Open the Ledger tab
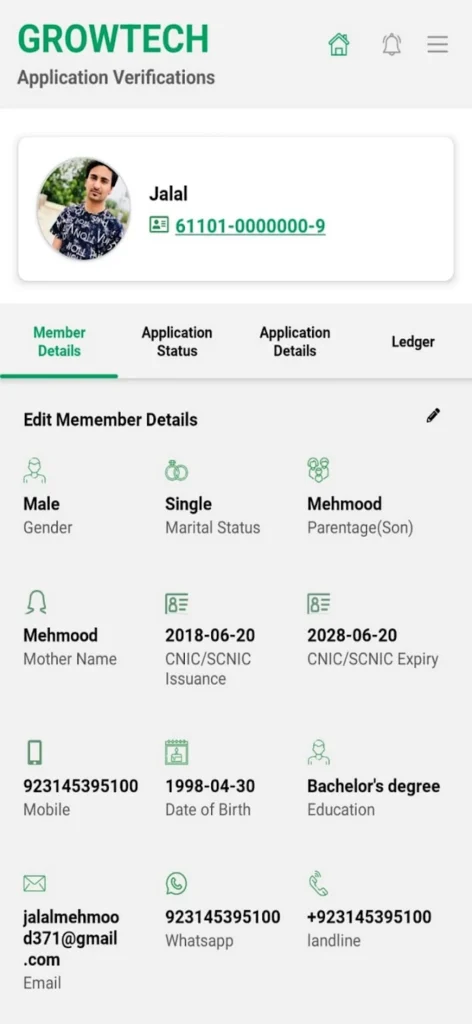 [413, 342]
